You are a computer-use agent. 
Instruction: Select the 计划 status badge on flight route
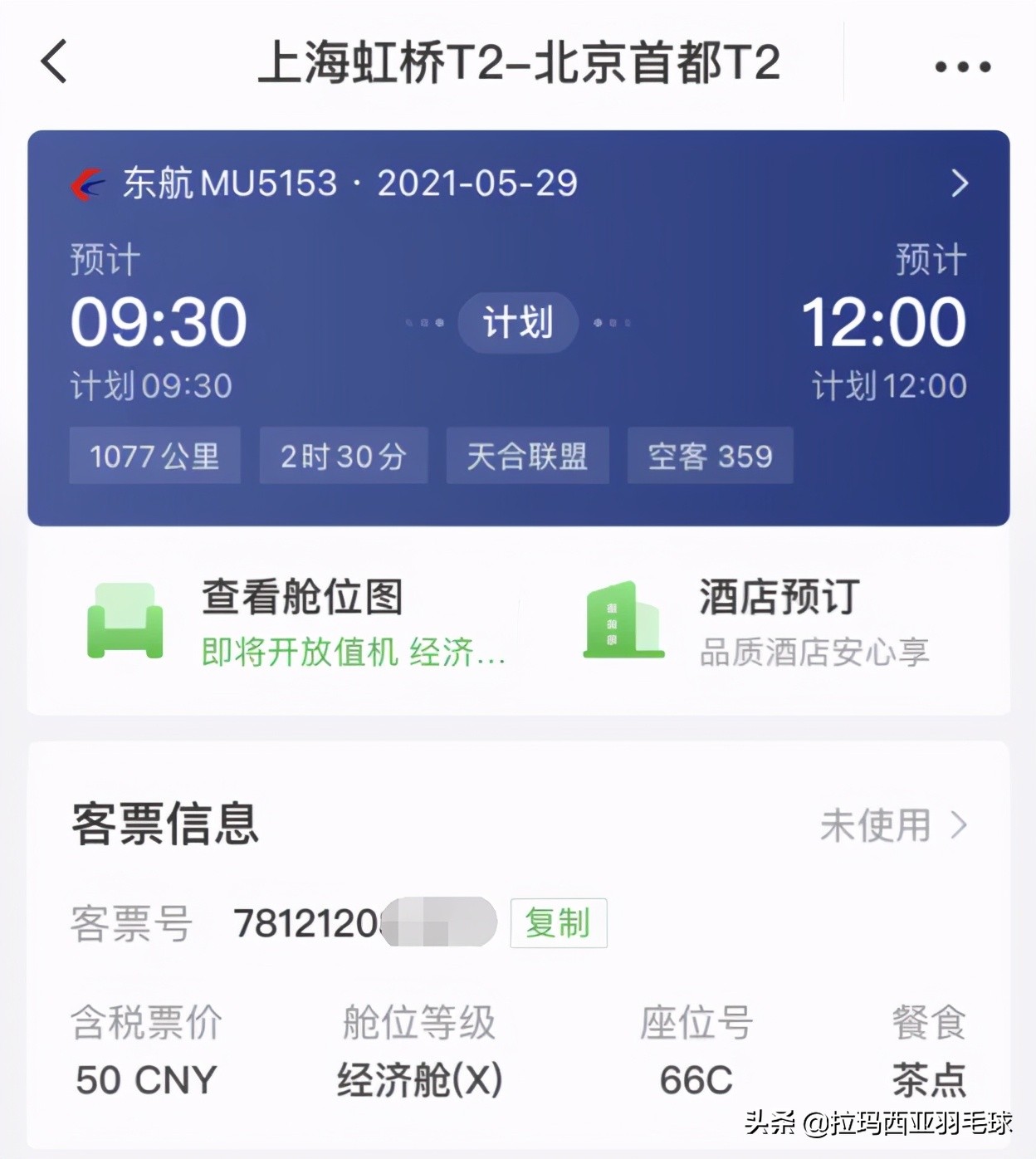coord(517,323)
